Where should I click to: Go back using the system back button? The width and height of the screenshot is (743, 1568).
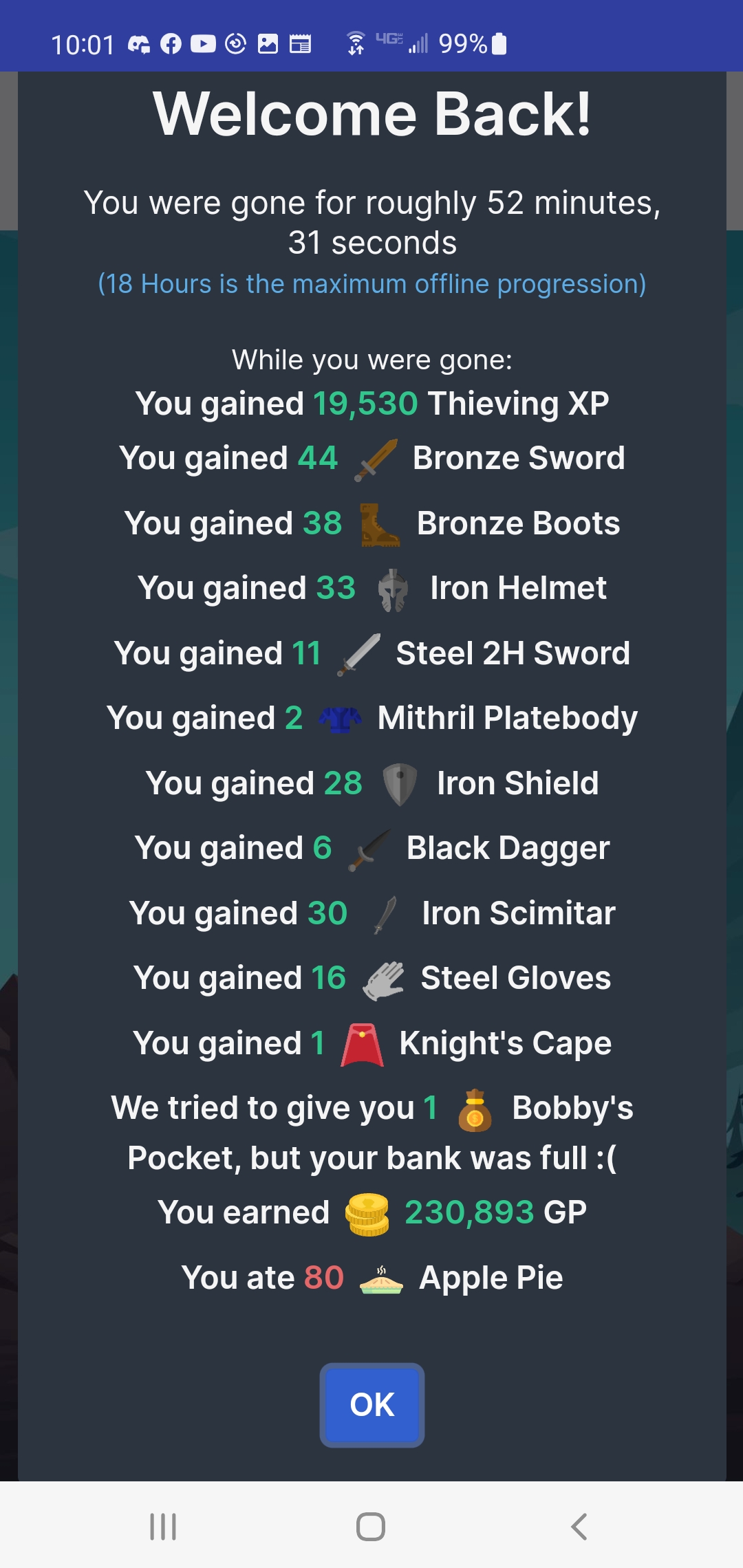pyautogui.click(x=579, y=1526)
